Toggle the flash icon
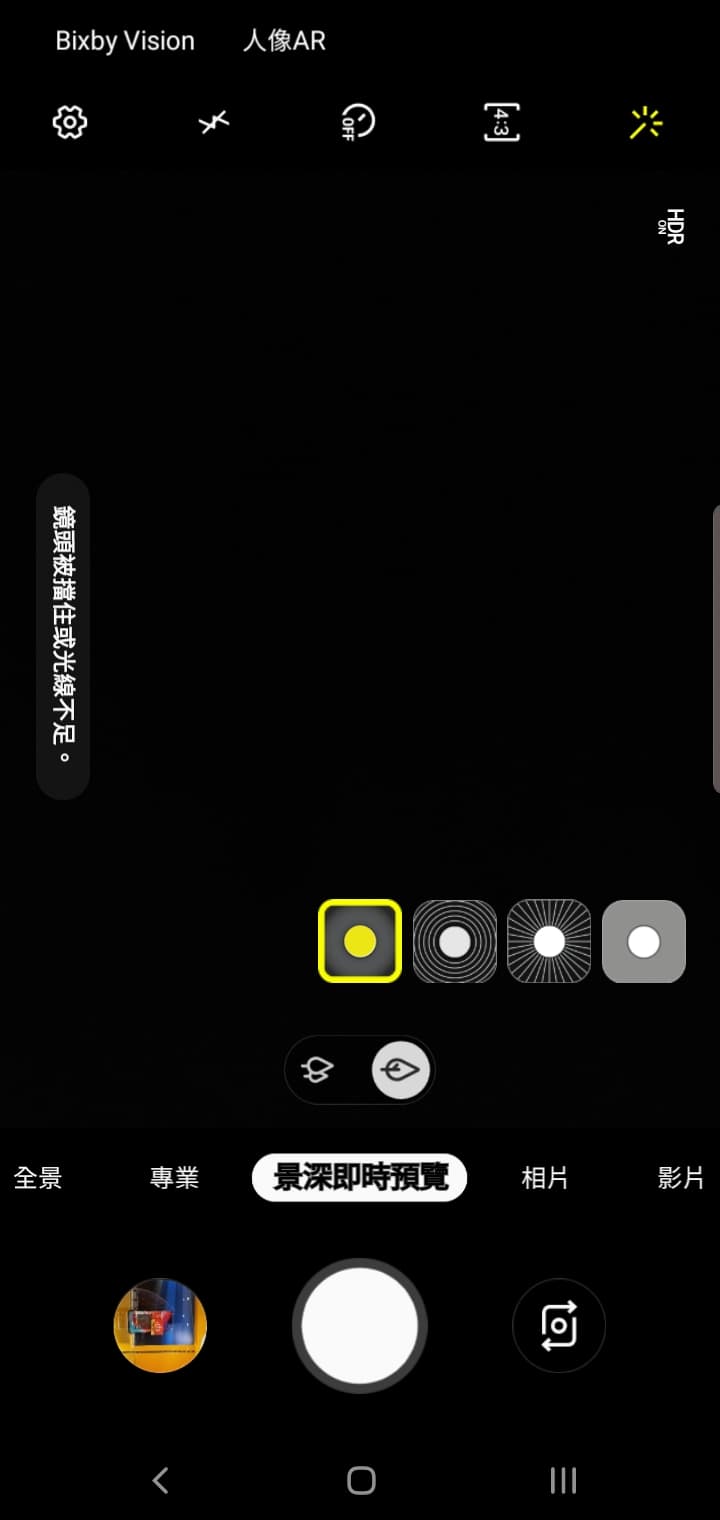Image resolution: width=720 pixels, height=1520 pixels. [213, 123]
